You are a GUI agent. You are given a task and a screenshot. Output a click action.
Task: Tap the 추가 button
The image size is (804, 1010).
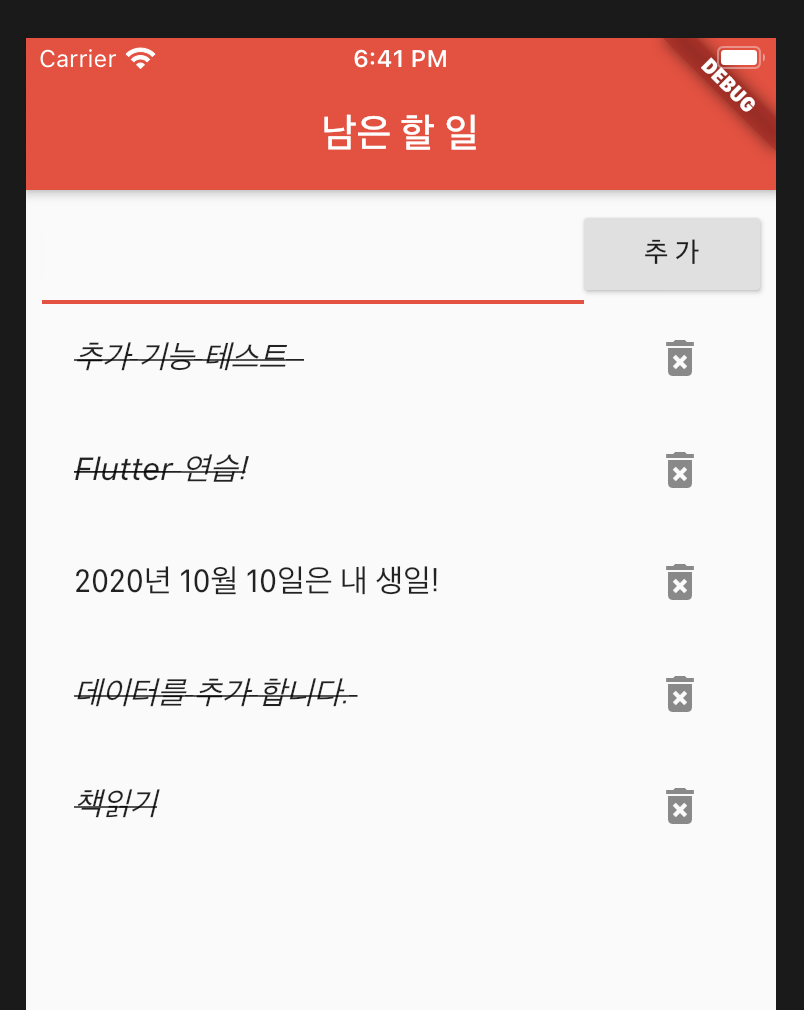(x=672, y=254)
